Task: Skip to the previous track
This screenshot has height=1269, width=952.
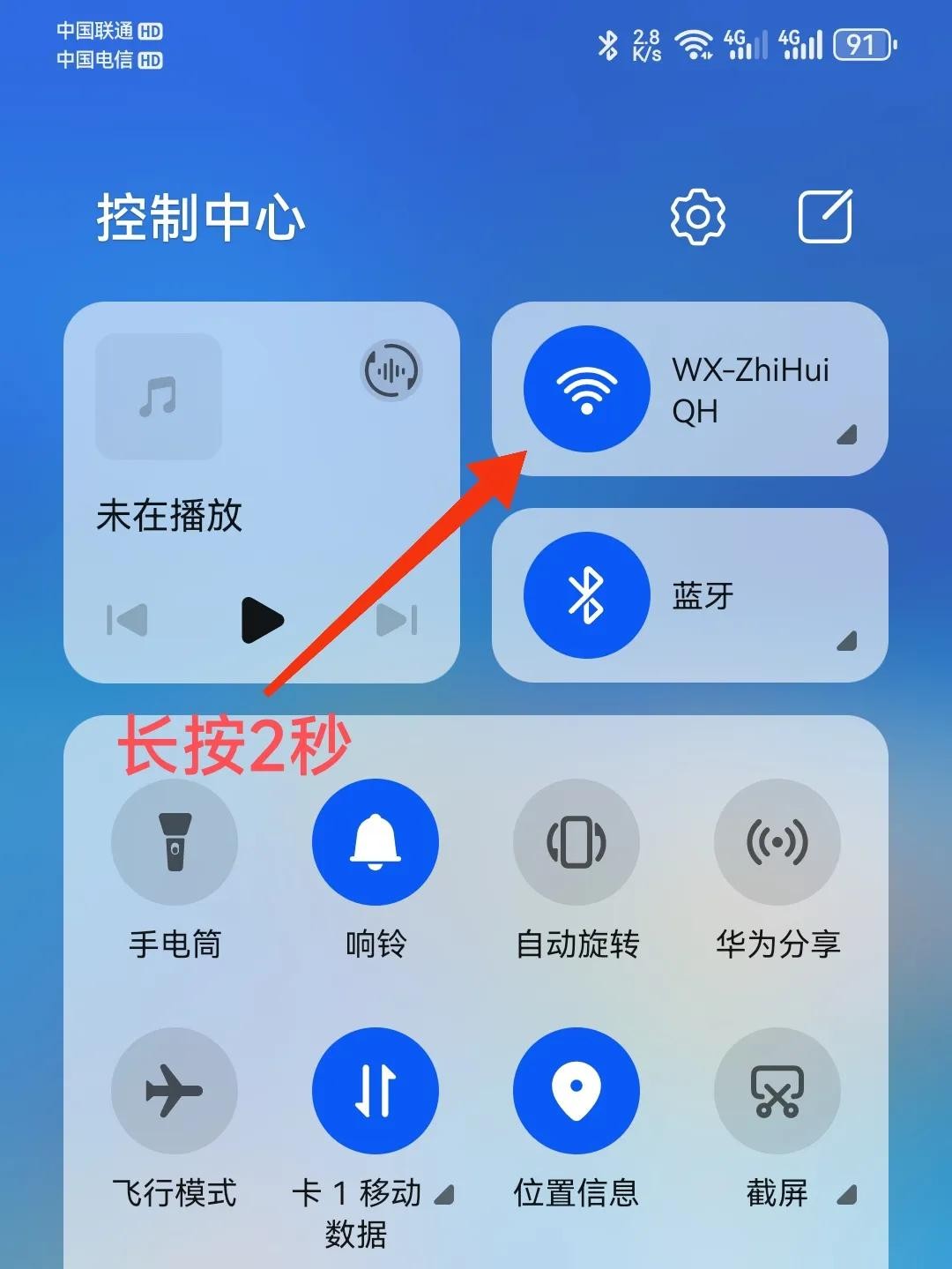Action: [128, 620]
